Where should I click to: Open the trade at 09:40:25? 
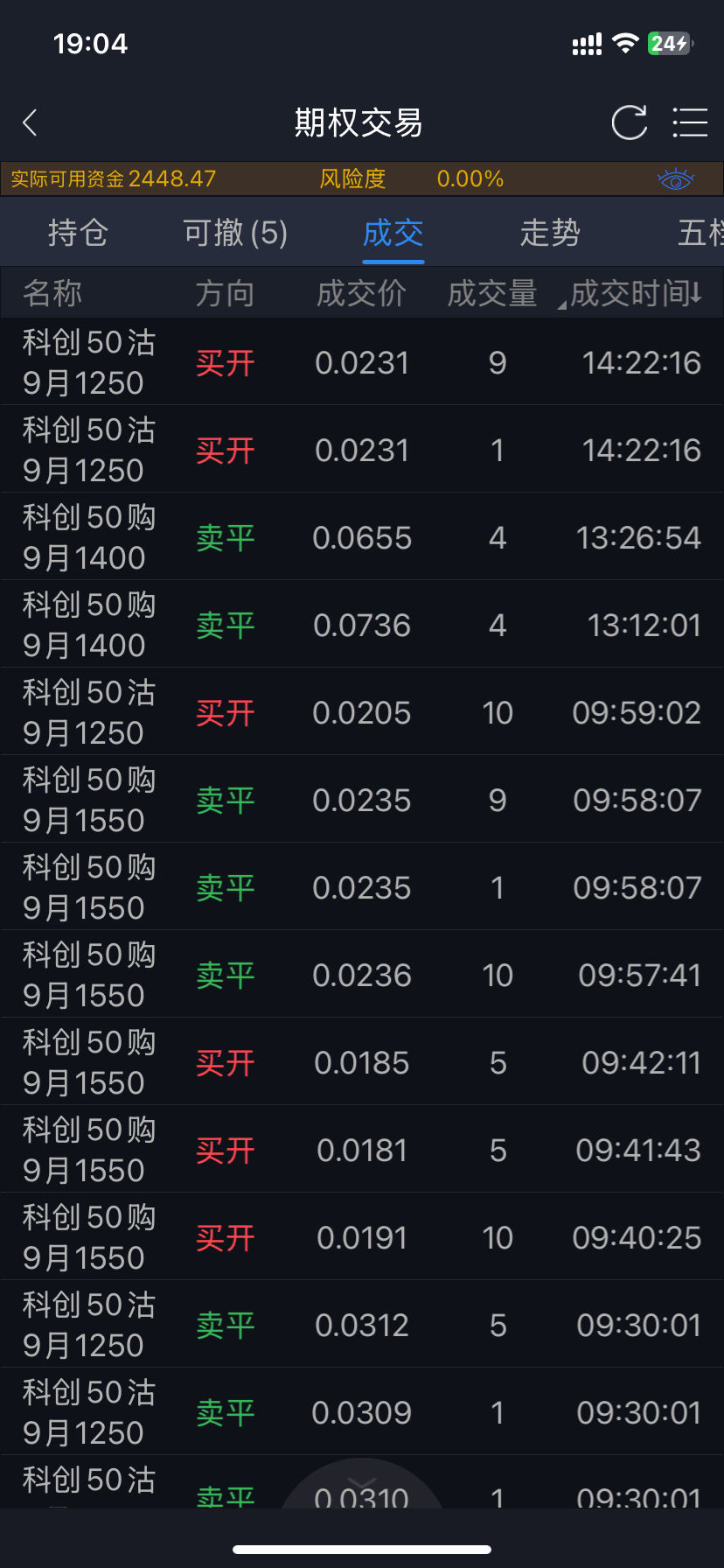coord(362,1237)
